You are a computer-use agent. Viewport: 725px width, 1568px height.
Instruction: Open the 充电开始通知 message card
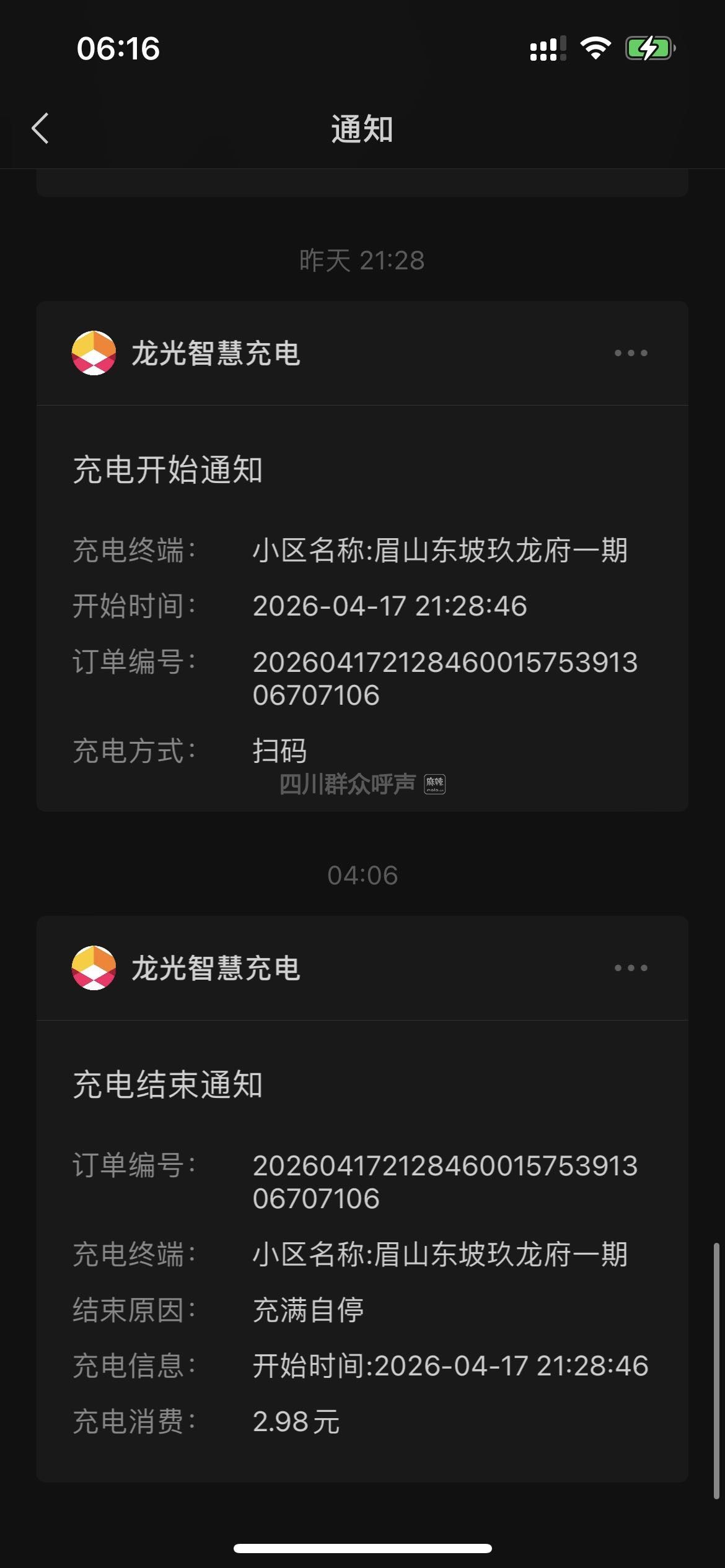click(362, 607)
